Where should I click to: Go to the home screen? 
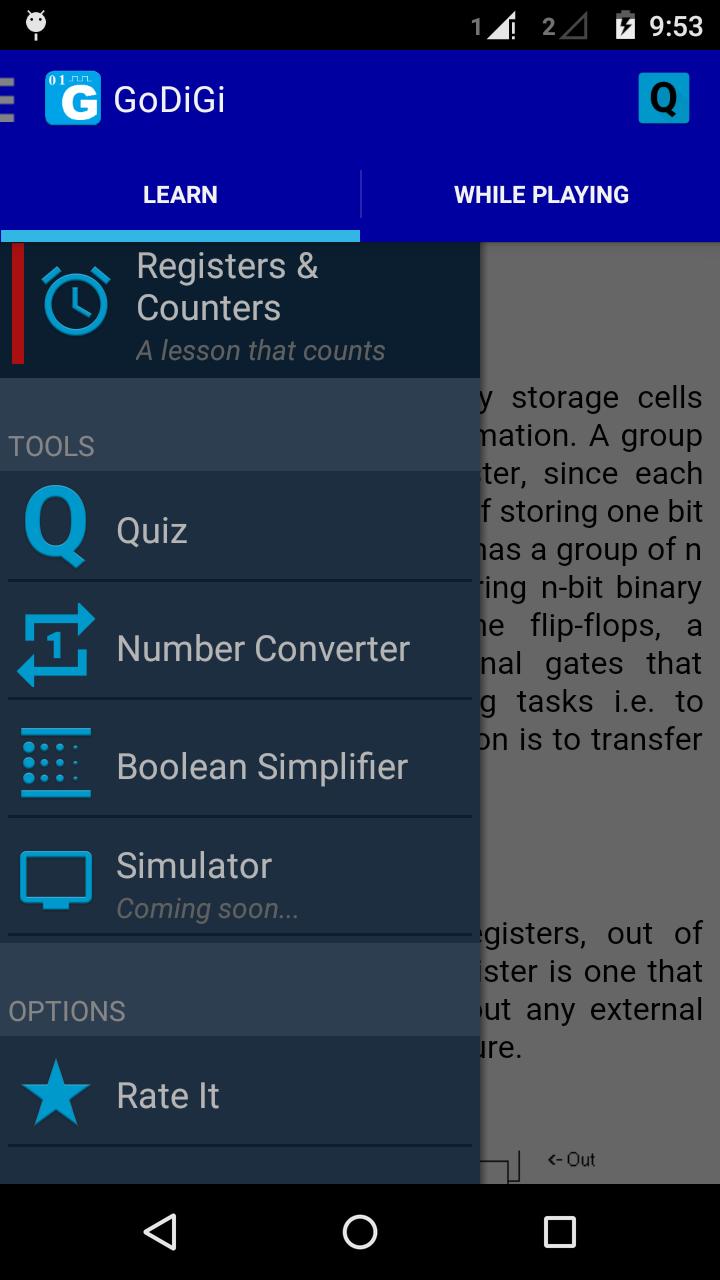[360, 1232]
